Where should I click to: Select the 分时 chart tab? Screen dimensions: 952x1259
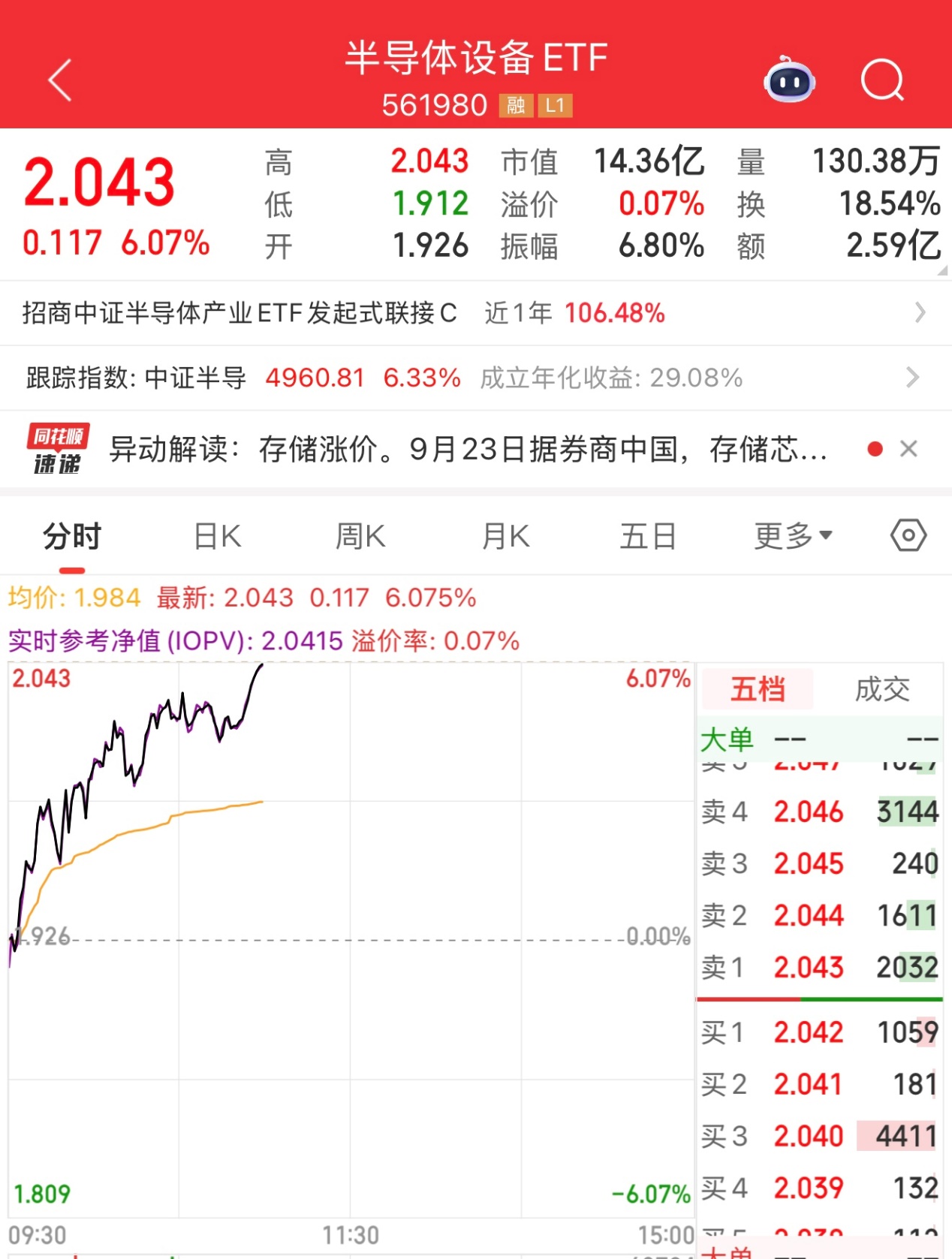click(72, 537)
